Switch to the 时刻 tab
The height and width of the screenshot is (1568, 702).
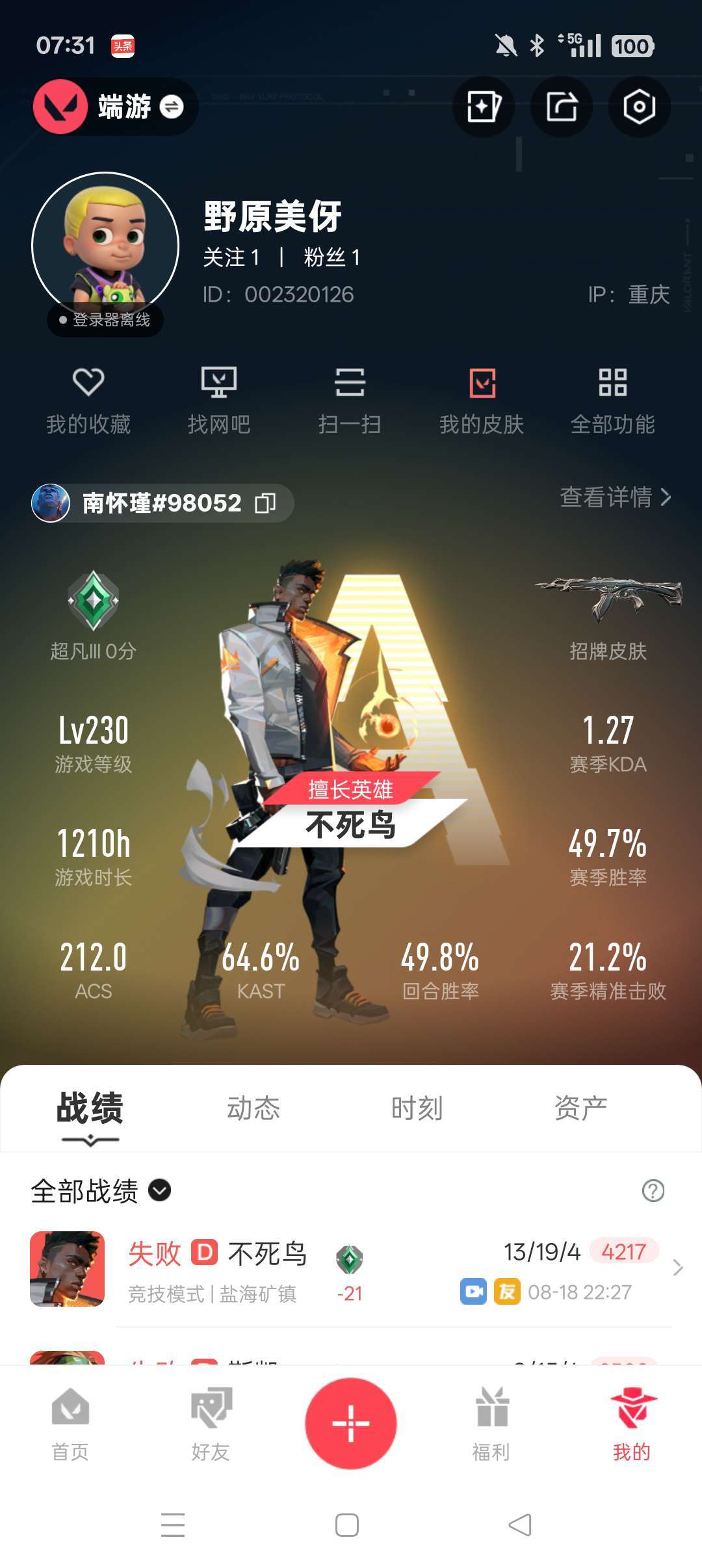pos(417,1108)
